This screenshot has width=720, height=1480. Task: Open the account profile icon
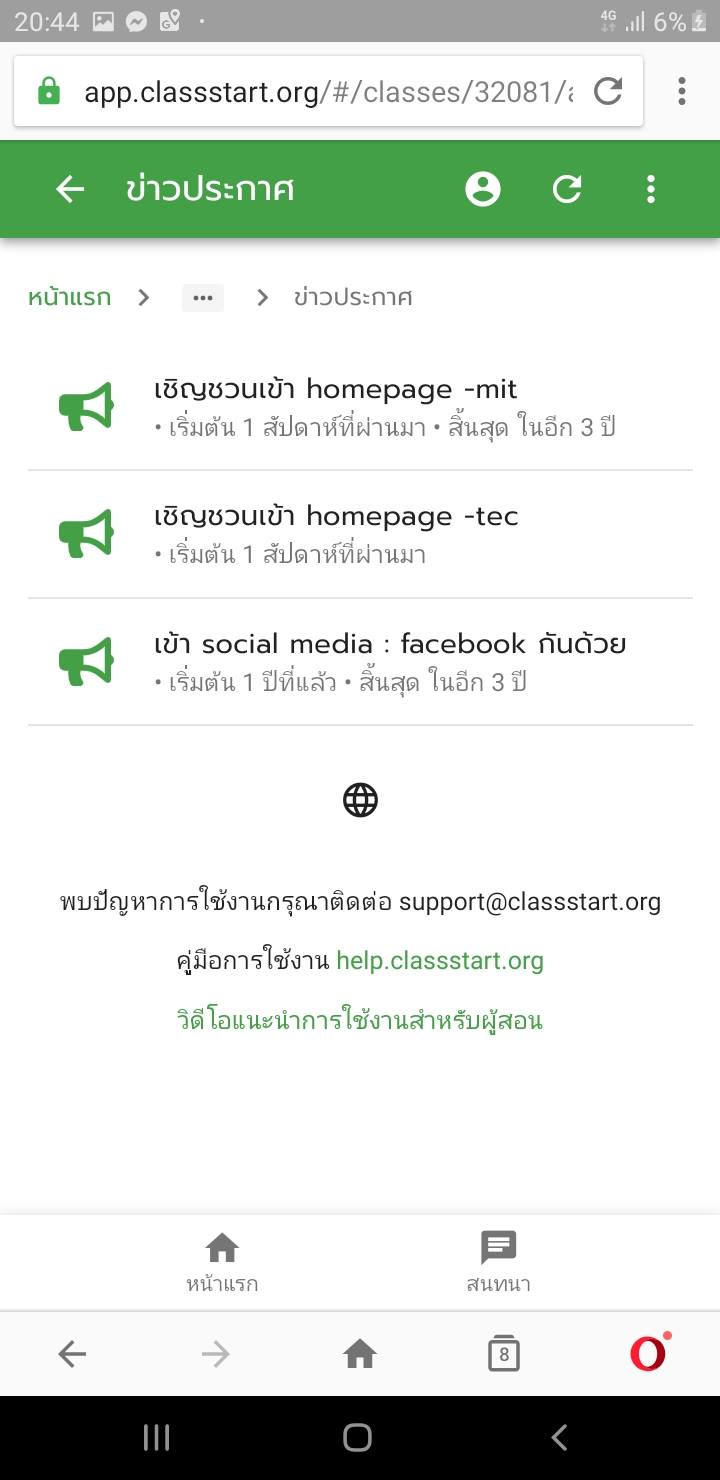tap(483, 189)
